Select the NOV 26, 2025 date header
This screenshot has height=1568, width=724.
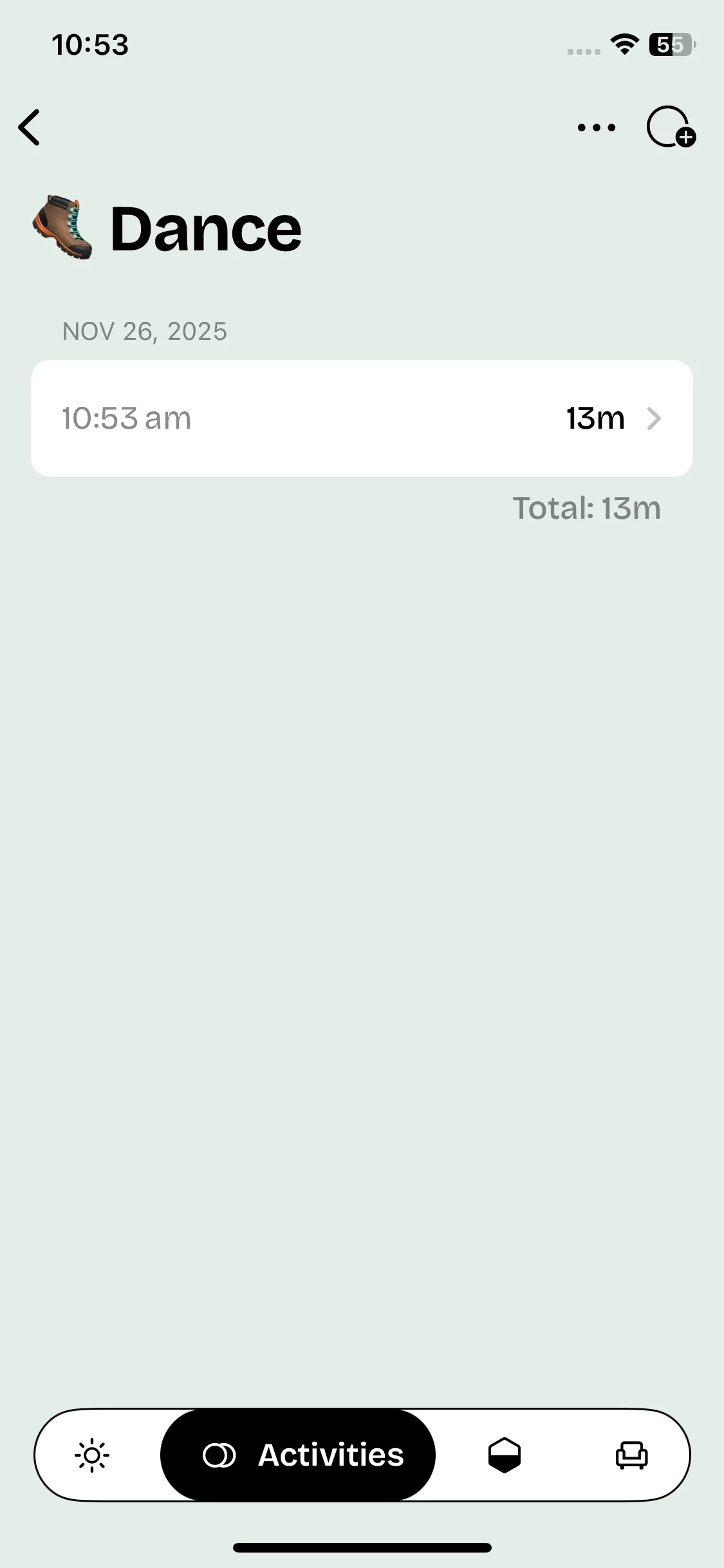pos(144,331)
